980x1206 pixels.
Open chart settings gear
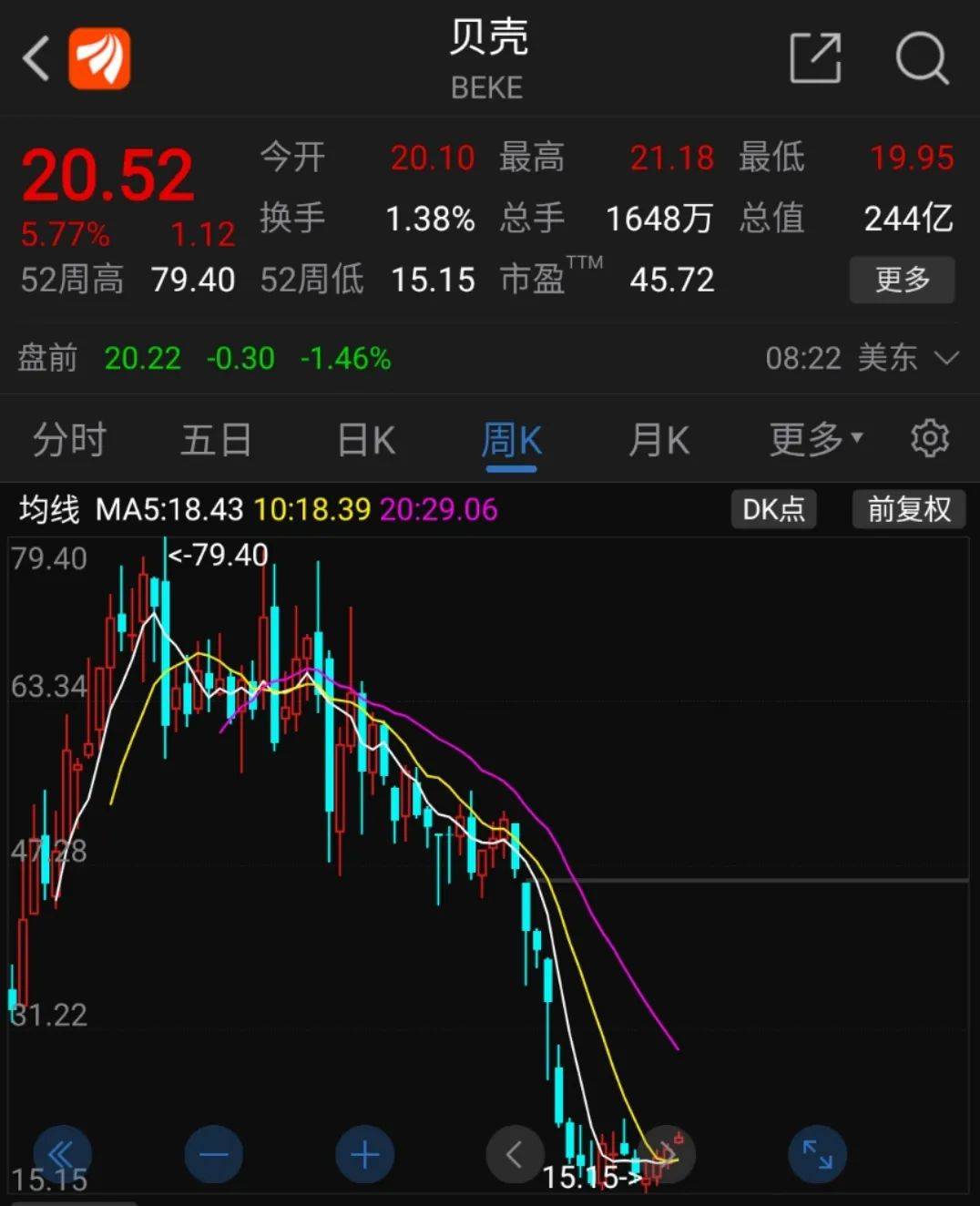coord(930,439)
